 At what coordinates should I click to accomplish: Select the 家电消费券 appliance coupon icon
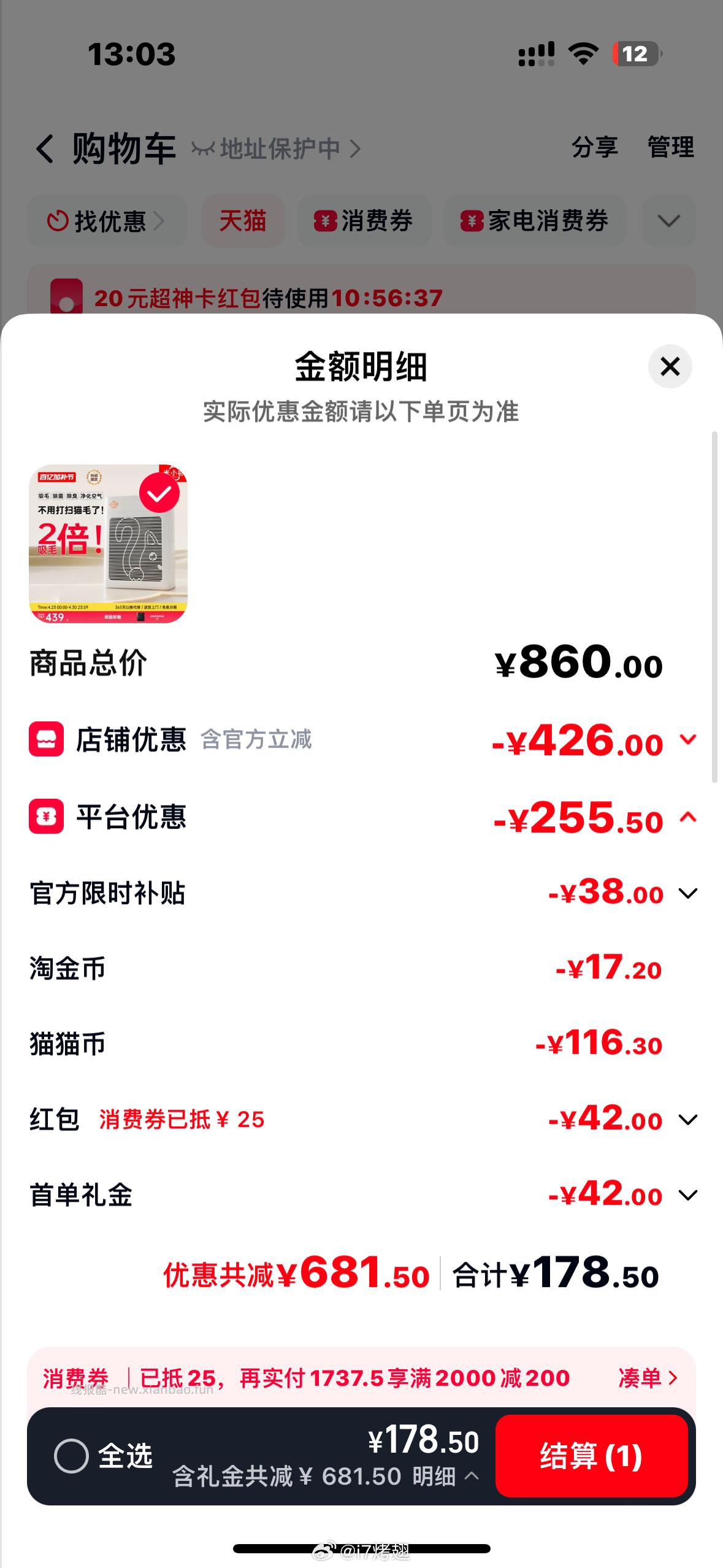[x=472, y=221]
